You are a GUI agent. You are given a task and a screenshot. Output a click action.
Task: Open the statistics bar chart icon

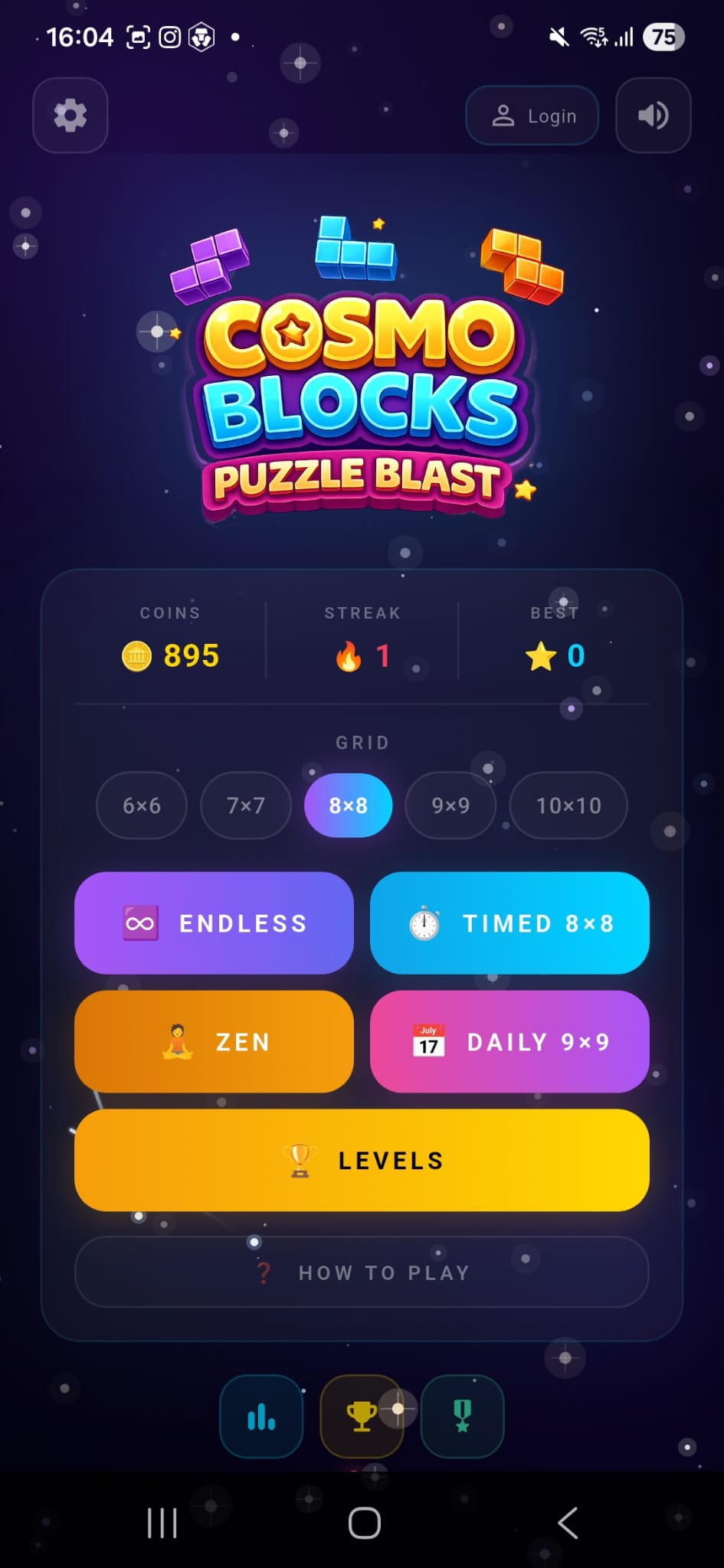click(x=261, y=1416)
